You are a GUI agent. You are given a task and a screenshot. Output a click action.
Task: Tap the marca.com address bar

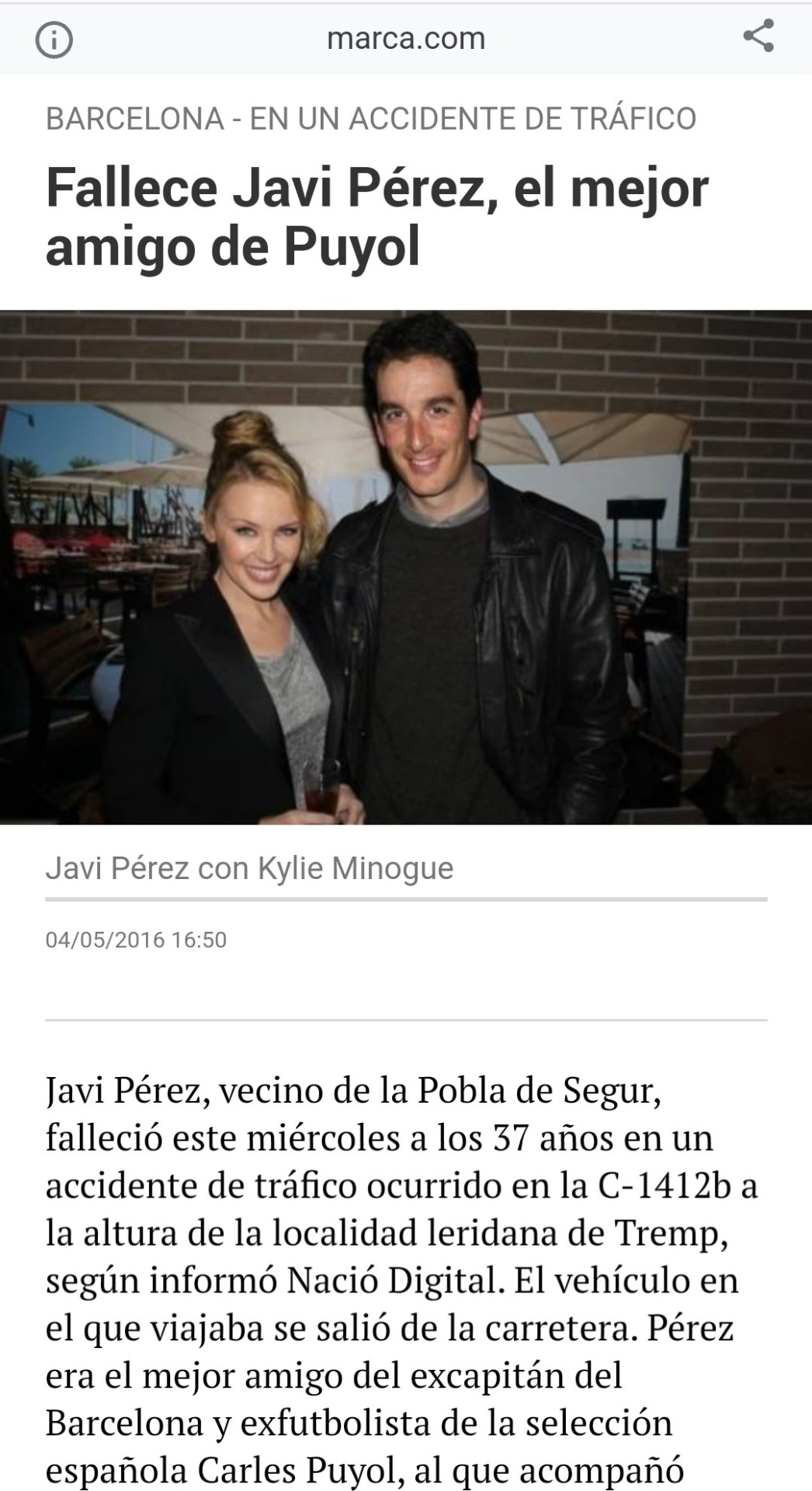click(x=406, y=39)
